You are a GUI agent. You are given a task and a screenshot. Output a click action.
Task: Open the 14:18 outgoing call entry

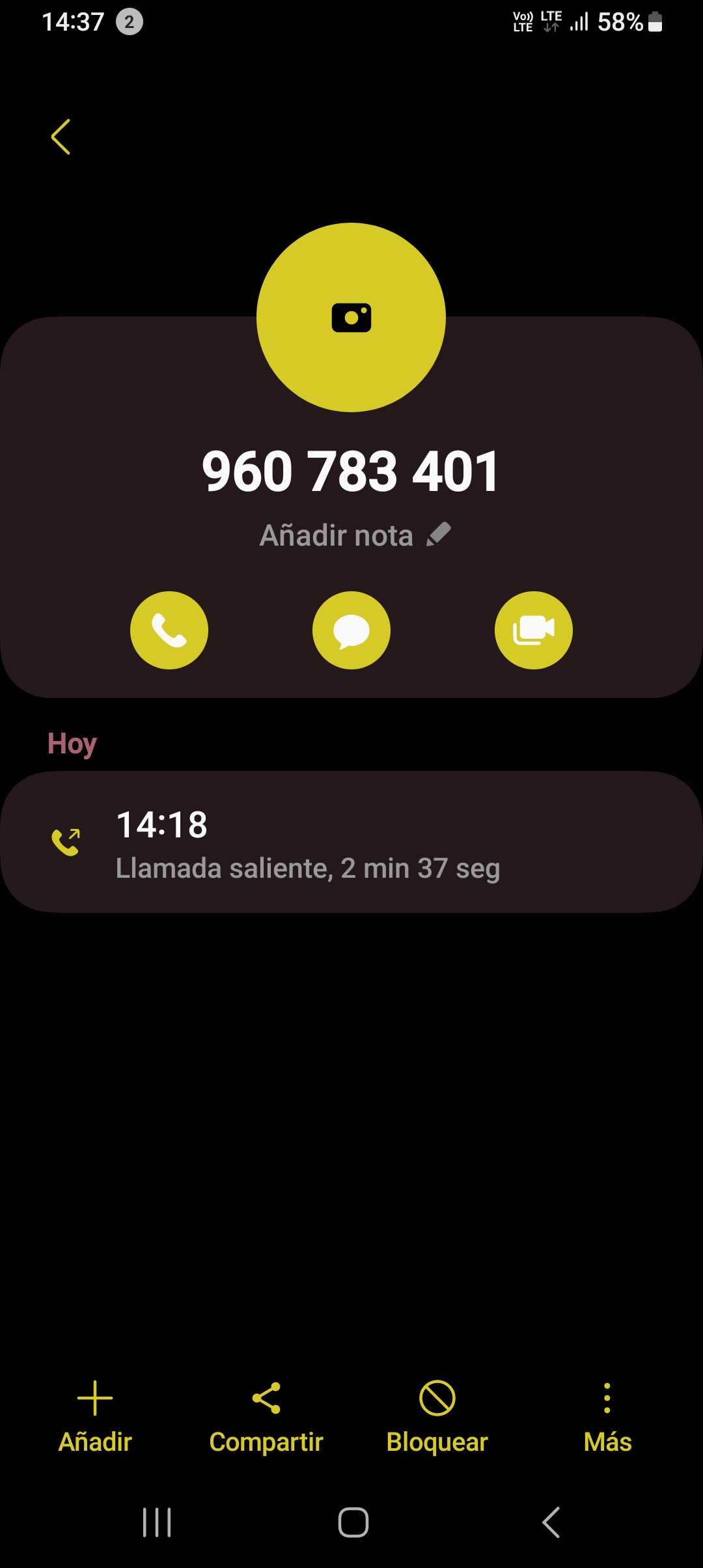pos(351,842)
